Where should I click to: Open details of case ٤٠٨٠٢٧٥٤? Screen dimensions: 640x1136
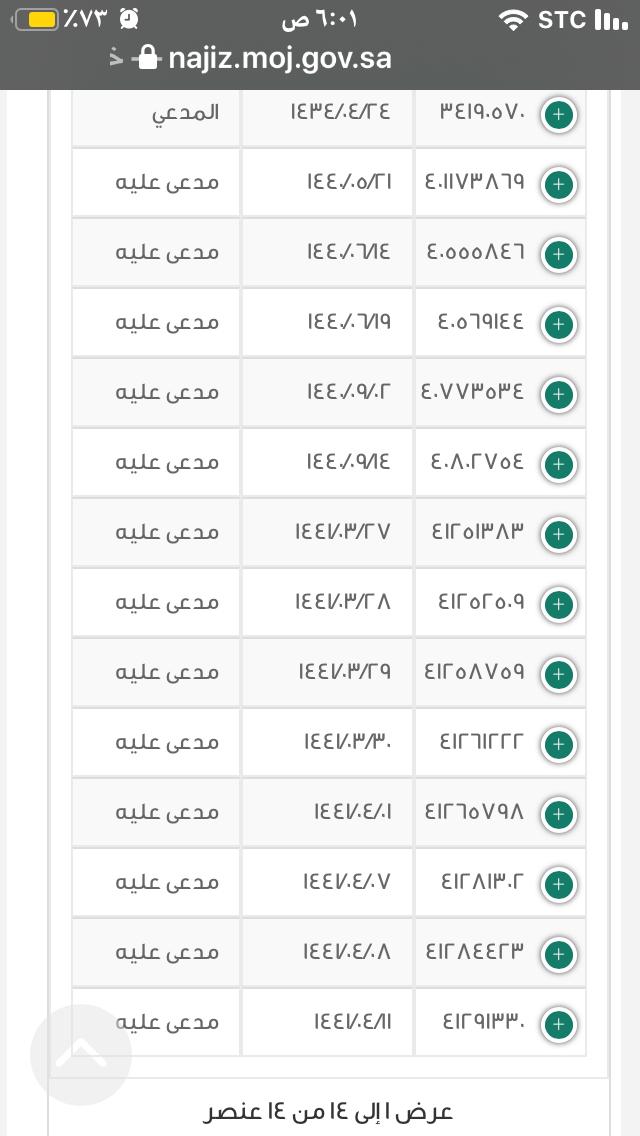pyautogui.click(x=558, y=464)
